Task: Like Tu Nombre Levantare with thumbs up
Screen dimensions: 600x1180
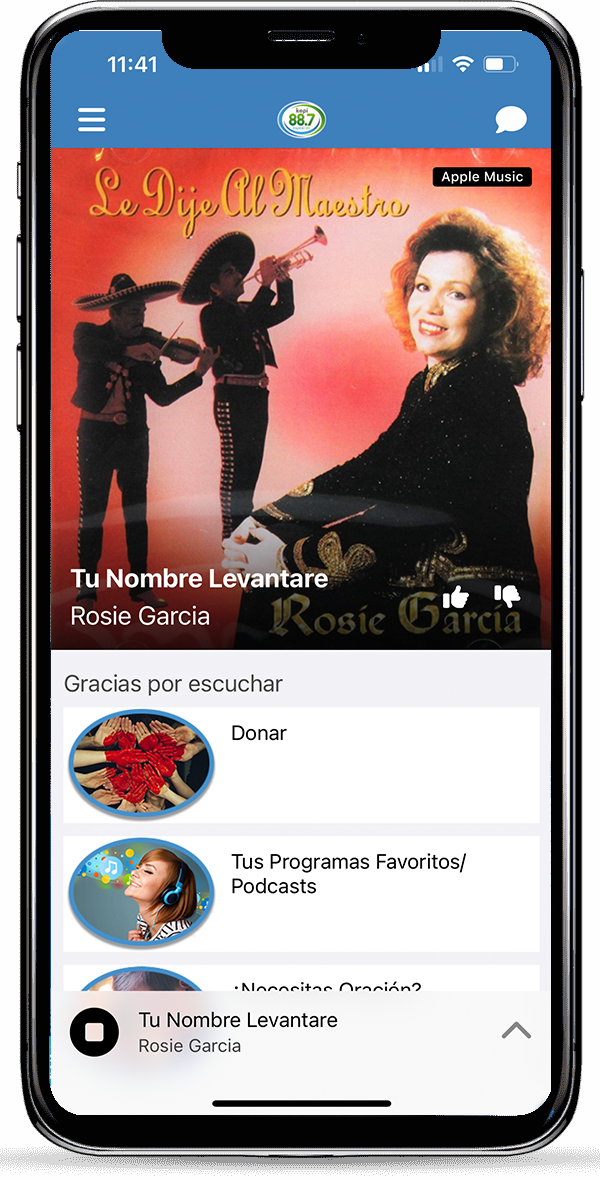Action: tap(456, 597)
